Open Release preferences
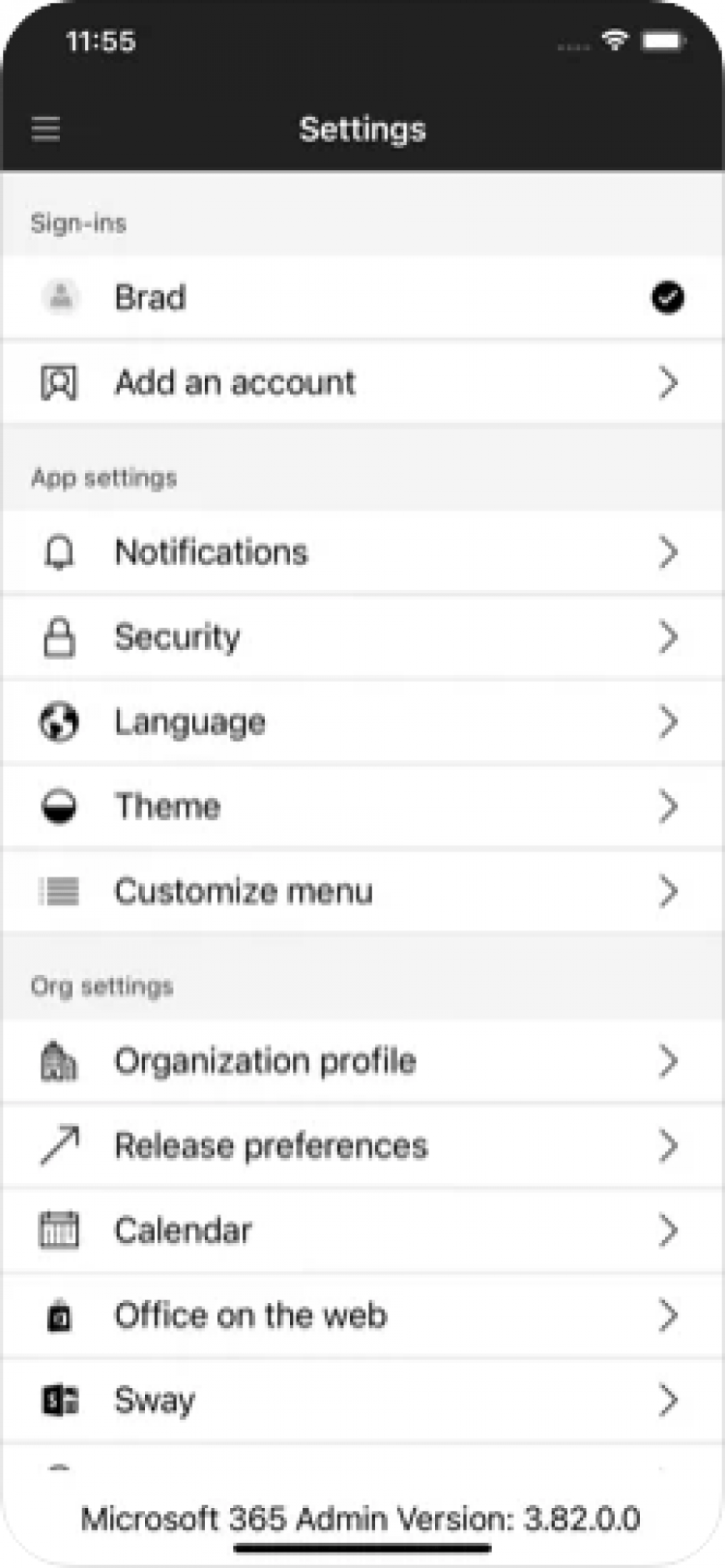The height and width of the screenshot is (1568, 725). tap(362, 1146)
